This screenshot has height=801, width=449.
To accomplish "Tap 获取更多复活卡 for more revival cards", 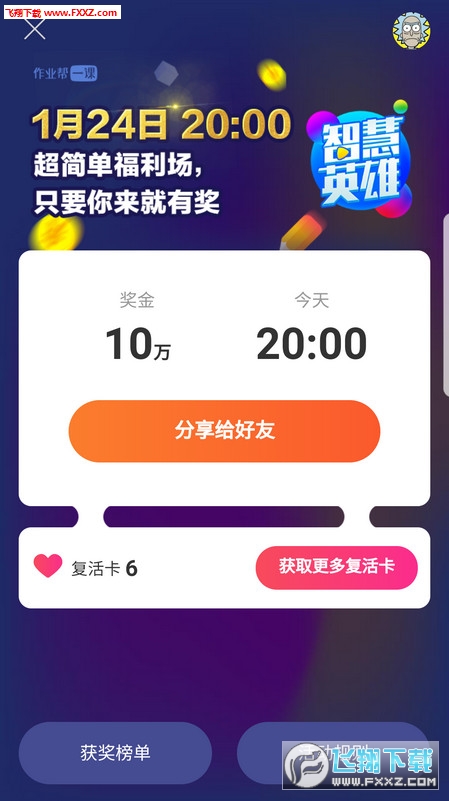I will tap(337, 567).
